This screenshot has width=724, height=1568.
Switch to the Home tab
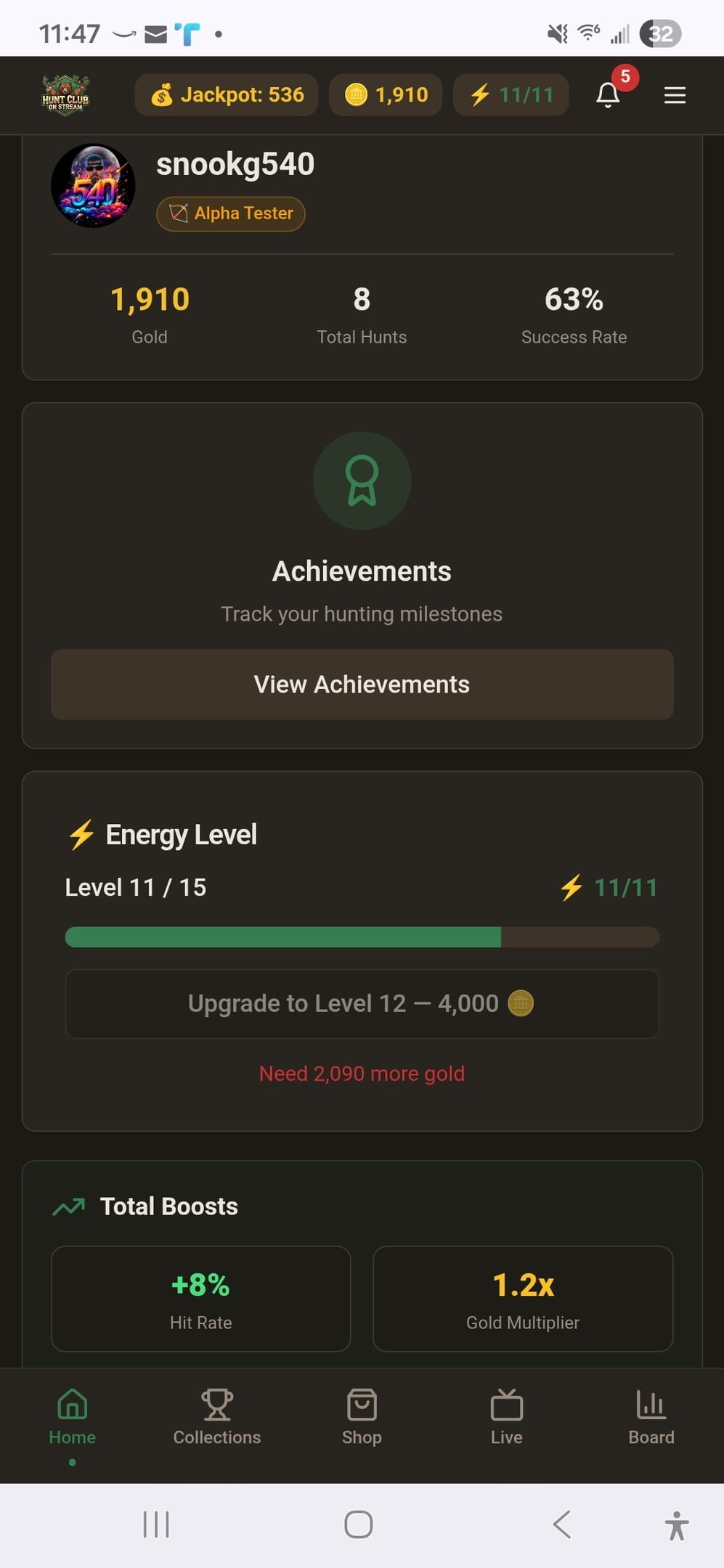(x=72, y=1416)
